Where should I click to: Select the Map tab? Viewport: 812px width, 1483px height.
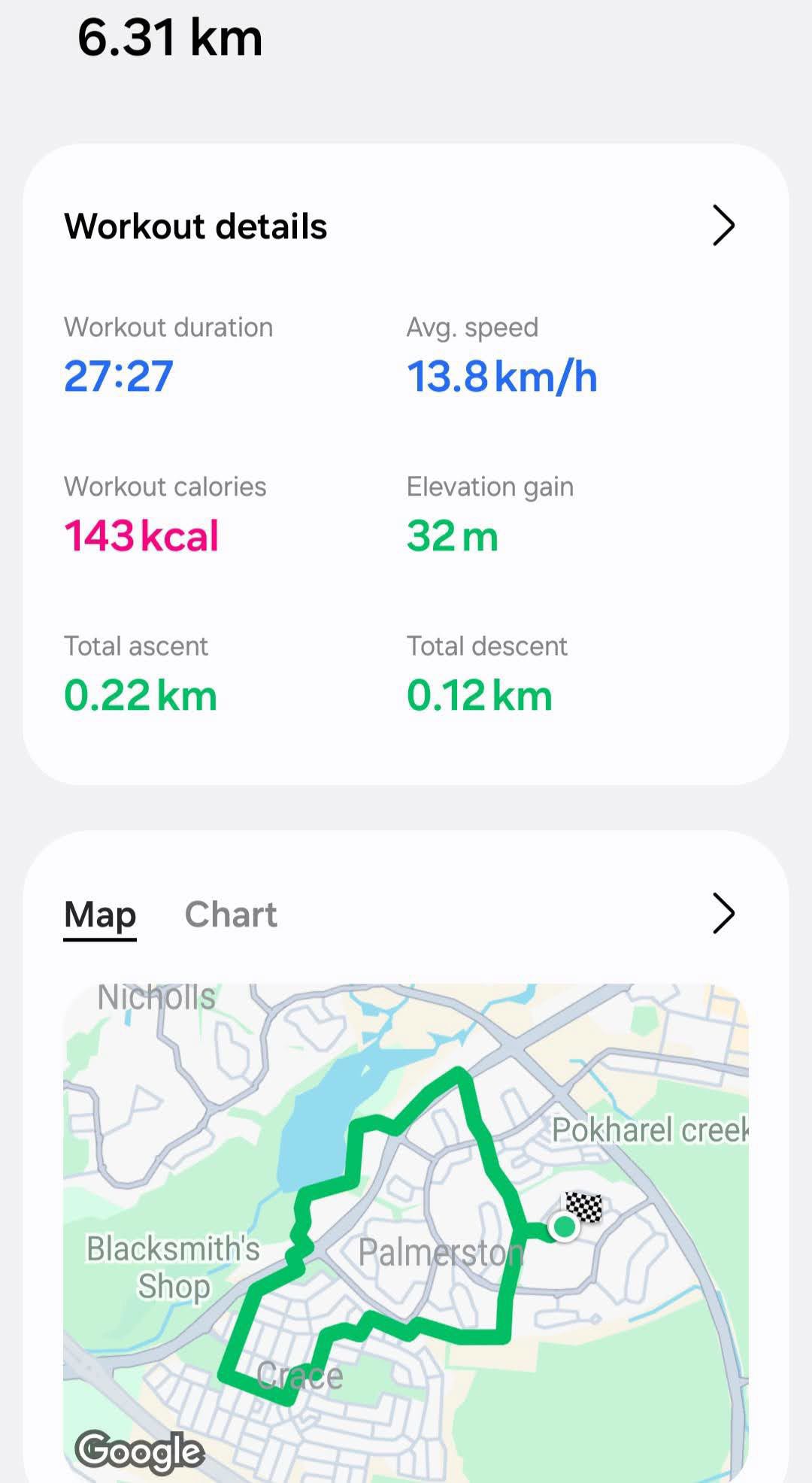[100, 914]
